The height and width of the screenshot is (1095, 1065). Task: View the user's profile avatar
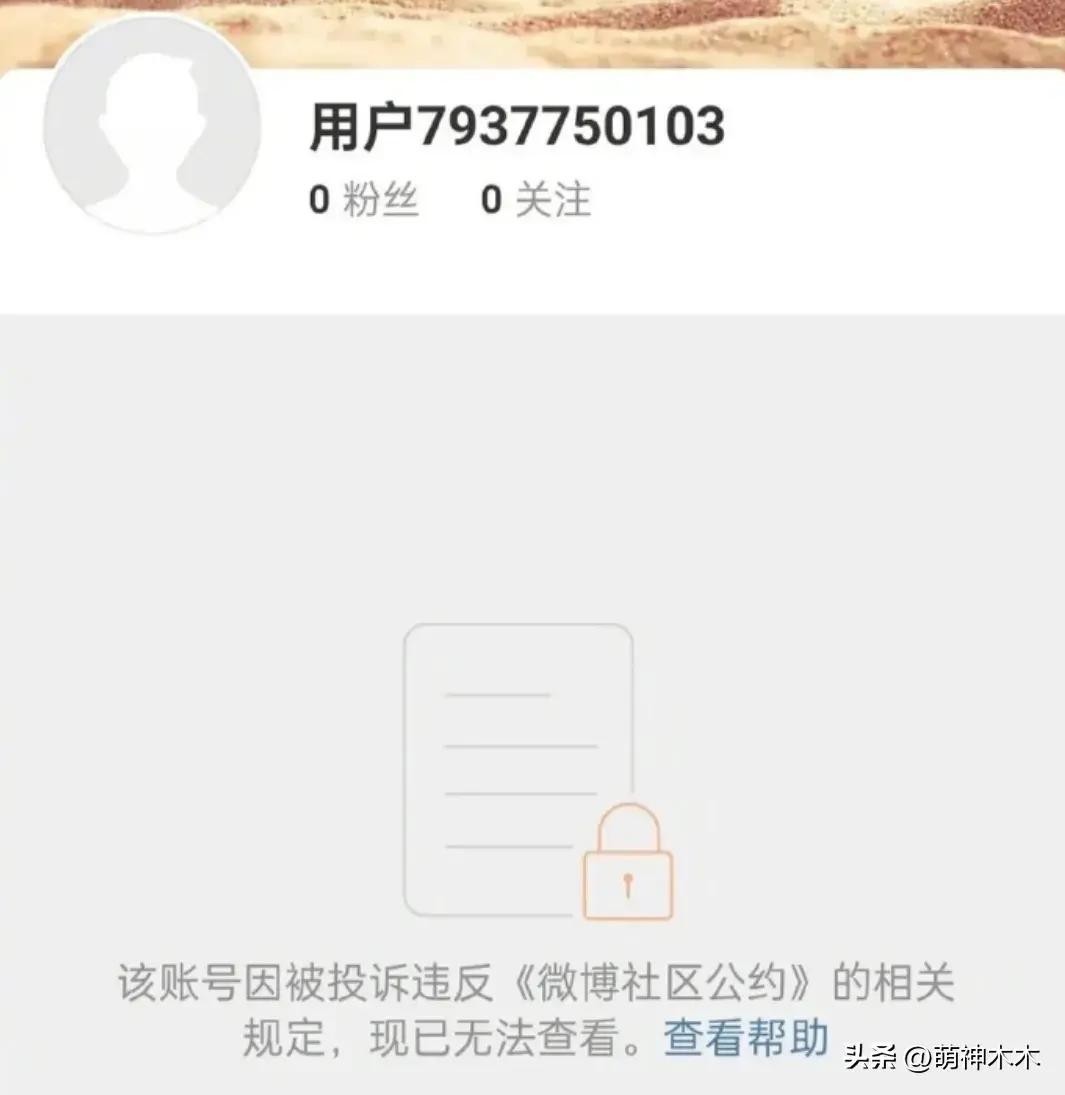[x=152, y=124]
